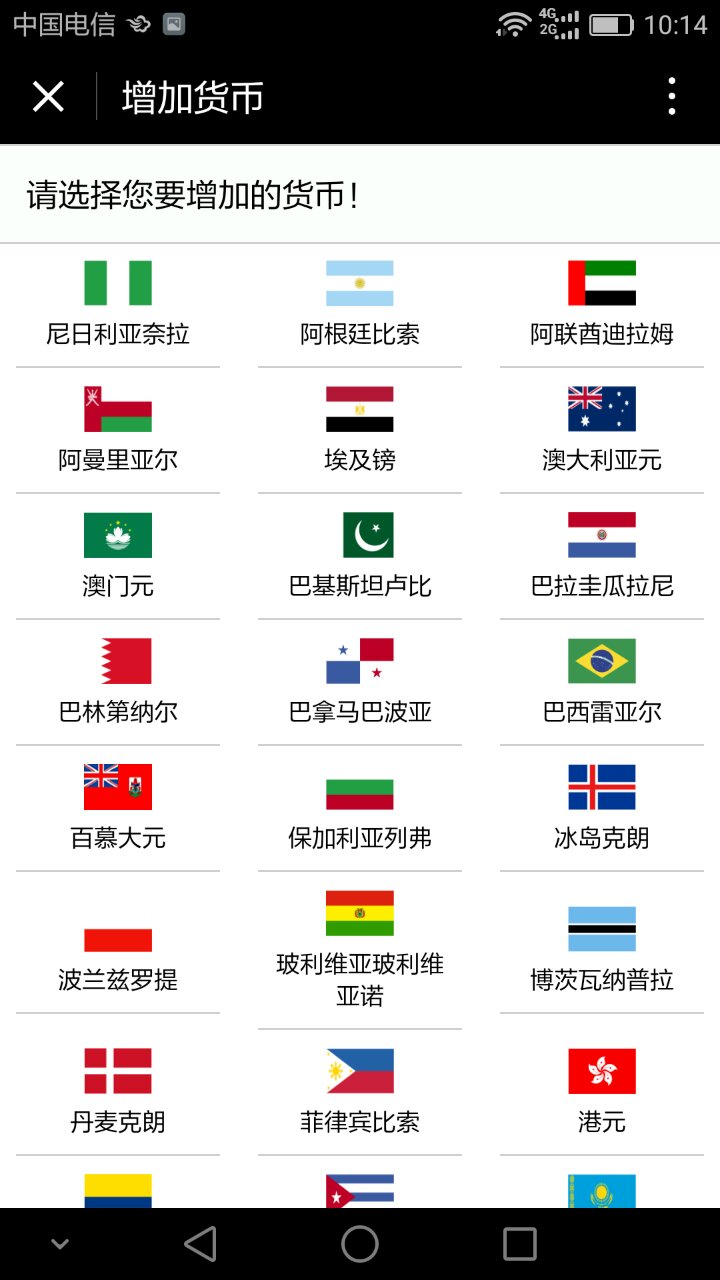This screenshot has height=1280, width=720.
Task: Close the add currency page
Action: [48, 97]
